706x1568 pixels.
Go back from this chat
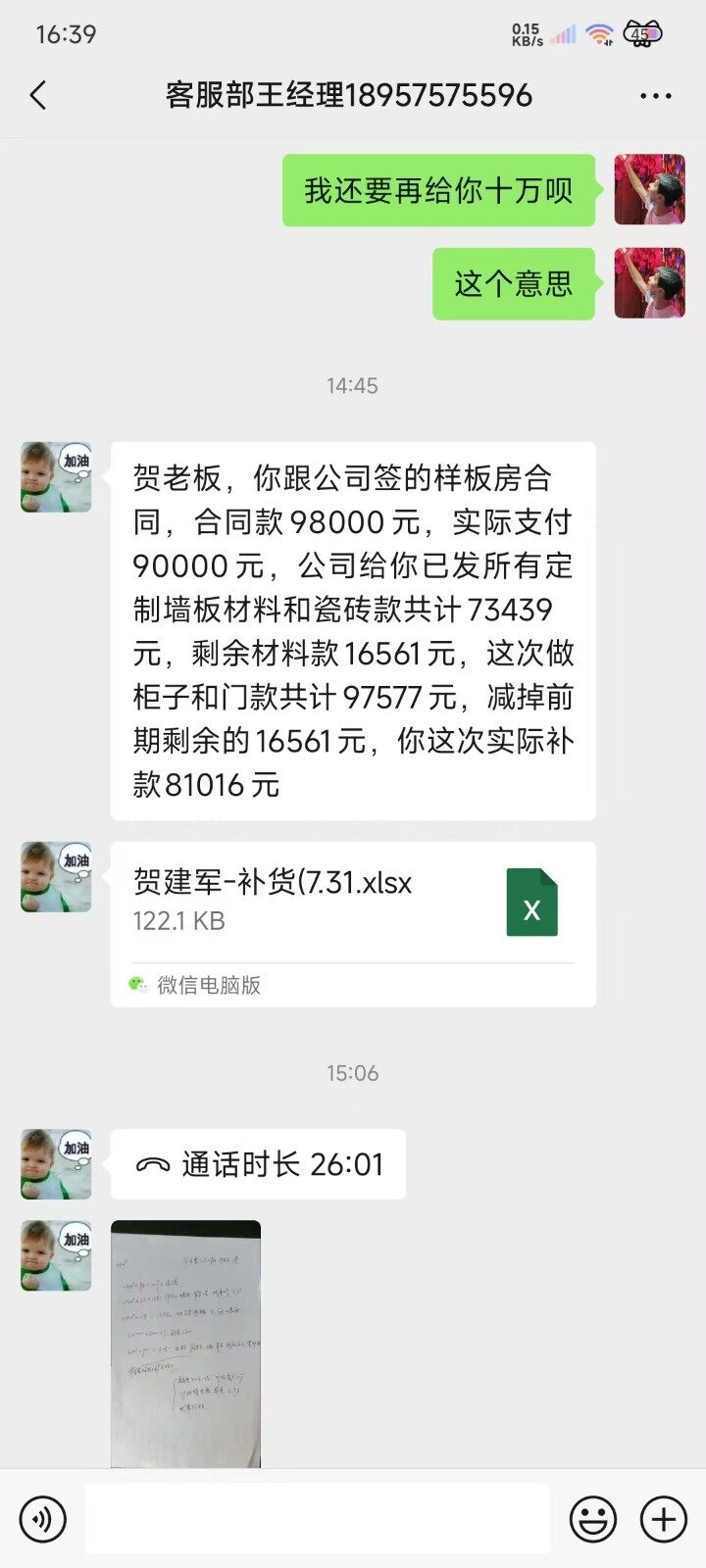(38, 95)
